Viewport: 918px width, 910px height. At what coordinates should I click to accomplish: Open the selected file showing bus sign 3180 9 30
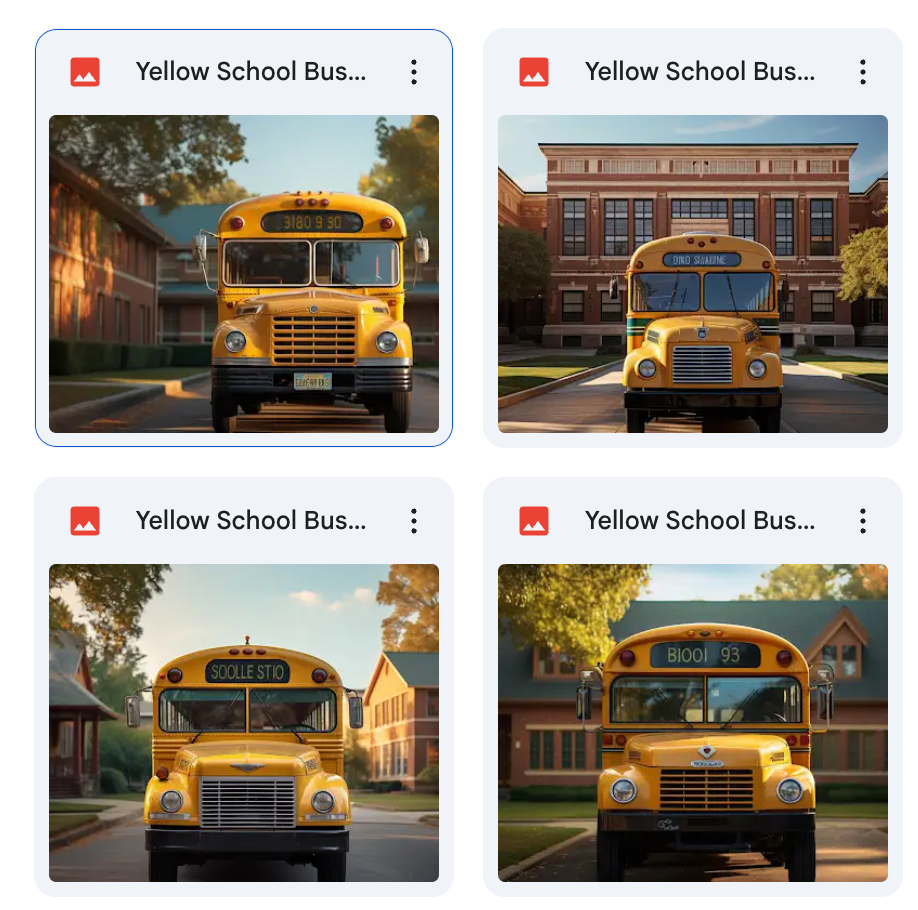[243, 273]
